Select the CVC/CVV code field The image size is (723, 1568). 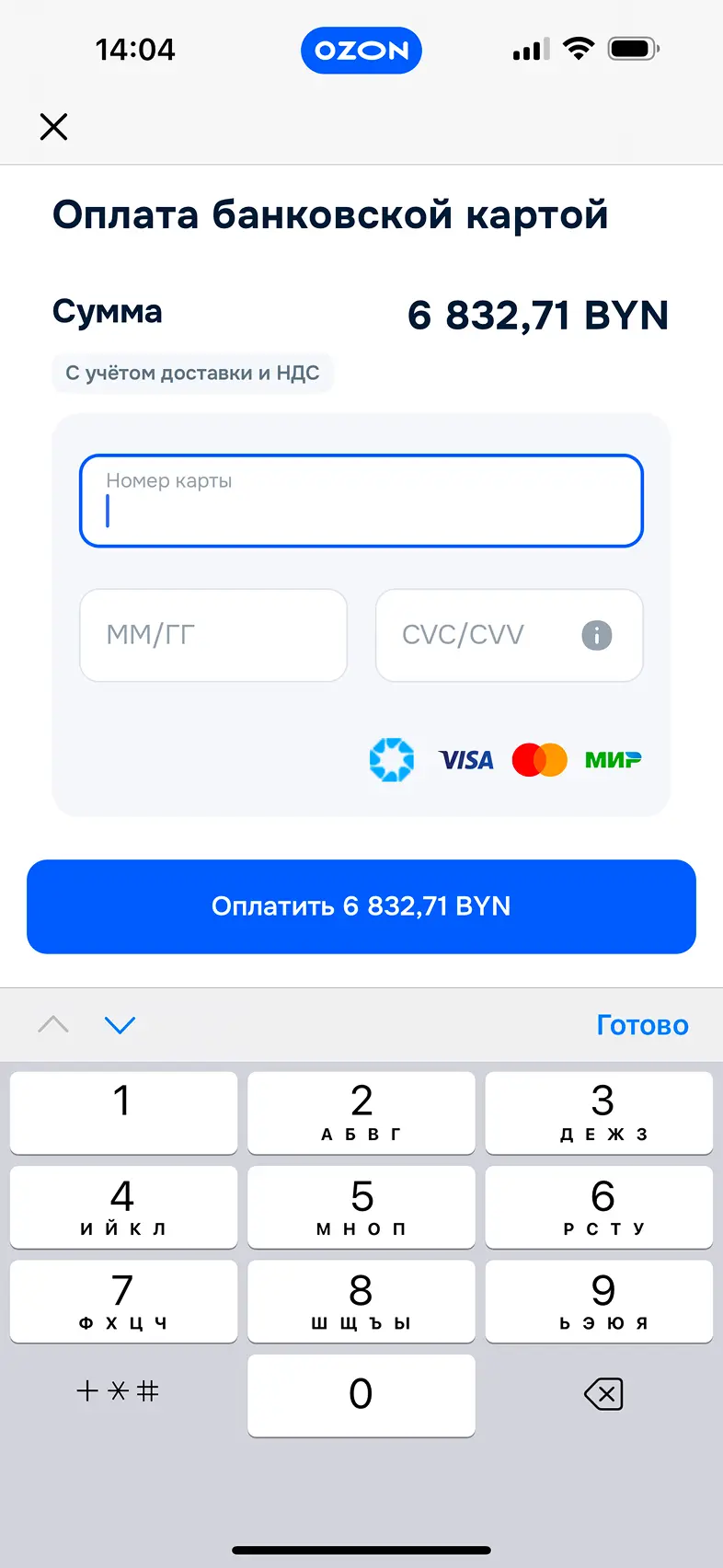478,635
